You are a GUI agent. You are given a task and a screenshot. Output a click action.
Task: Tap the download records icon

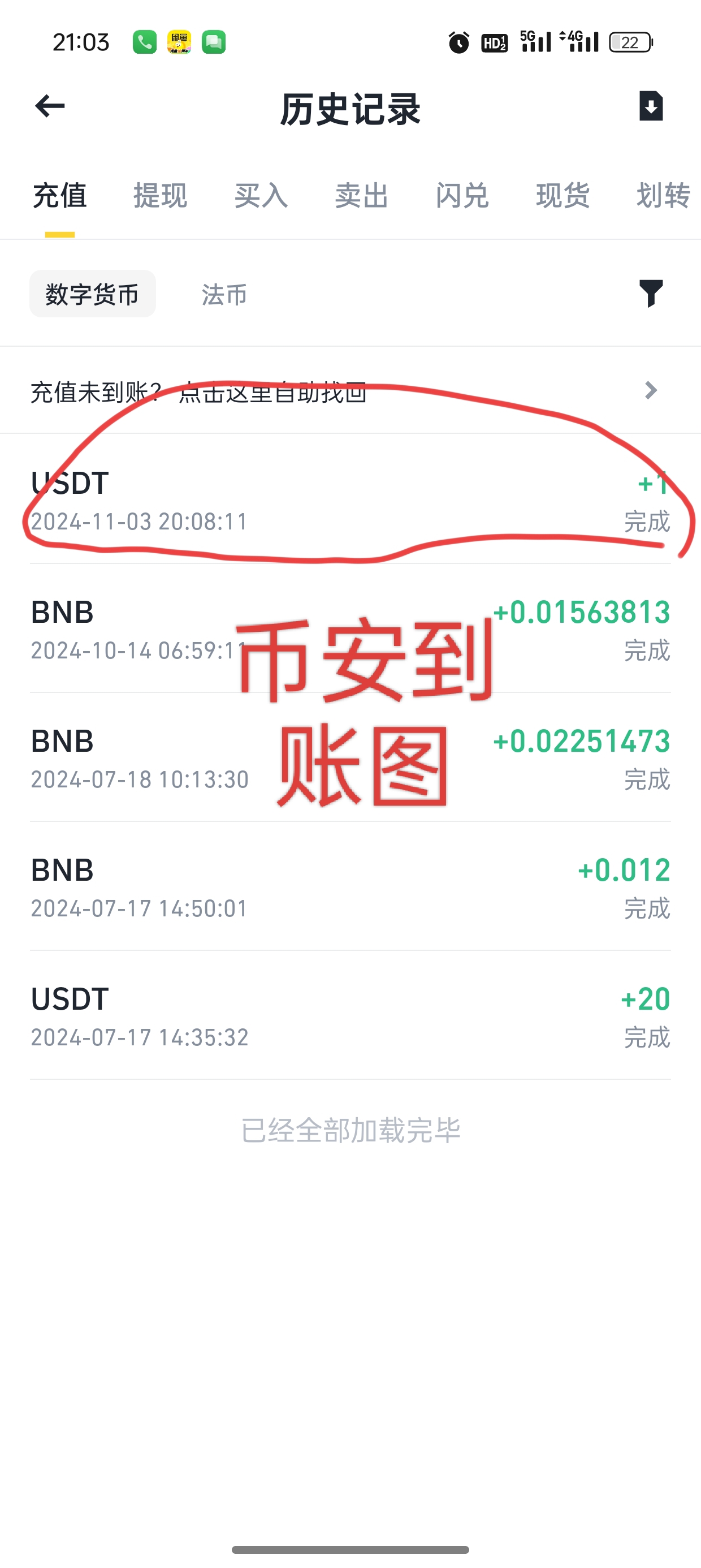pyautogui.click(x=651, y=106)
